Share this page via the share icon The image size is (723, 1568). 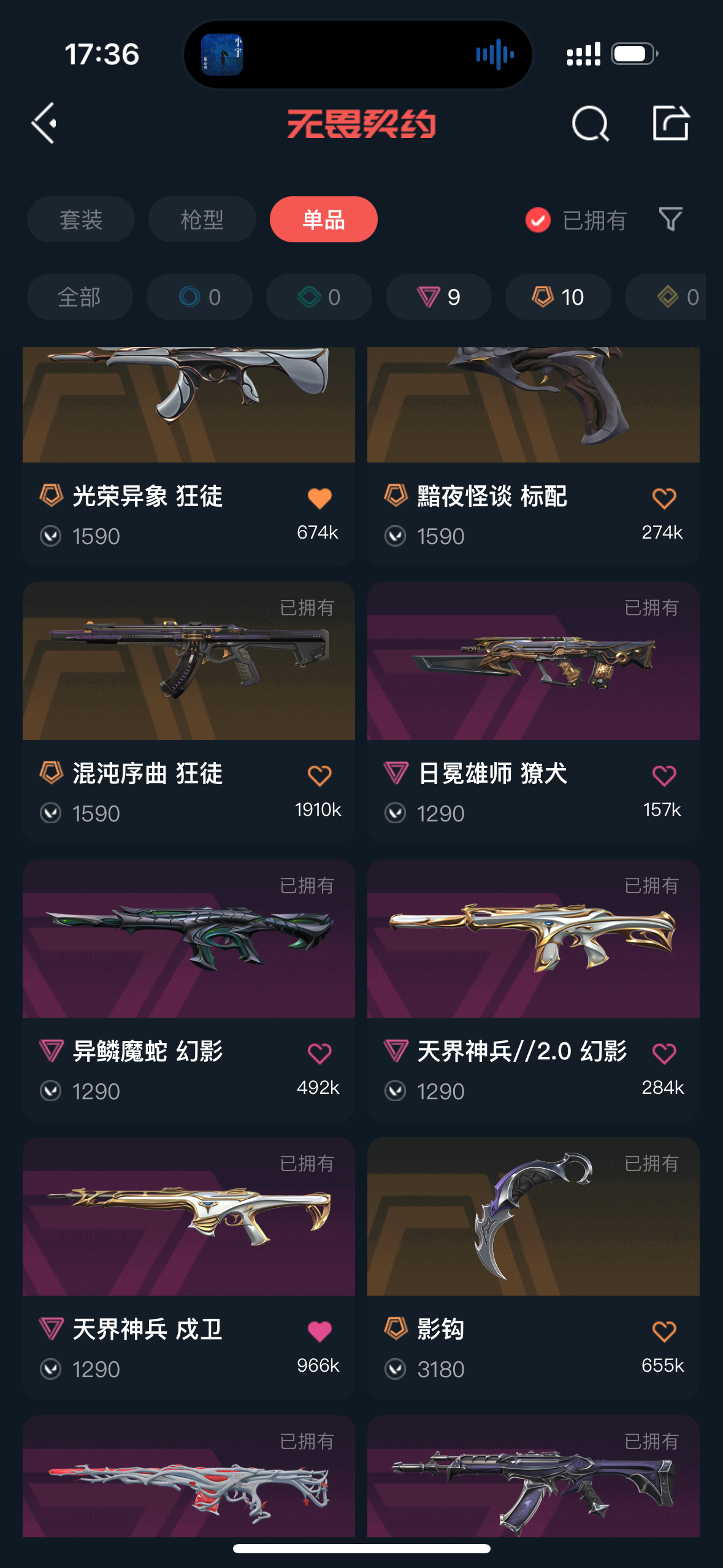point(670,123)
